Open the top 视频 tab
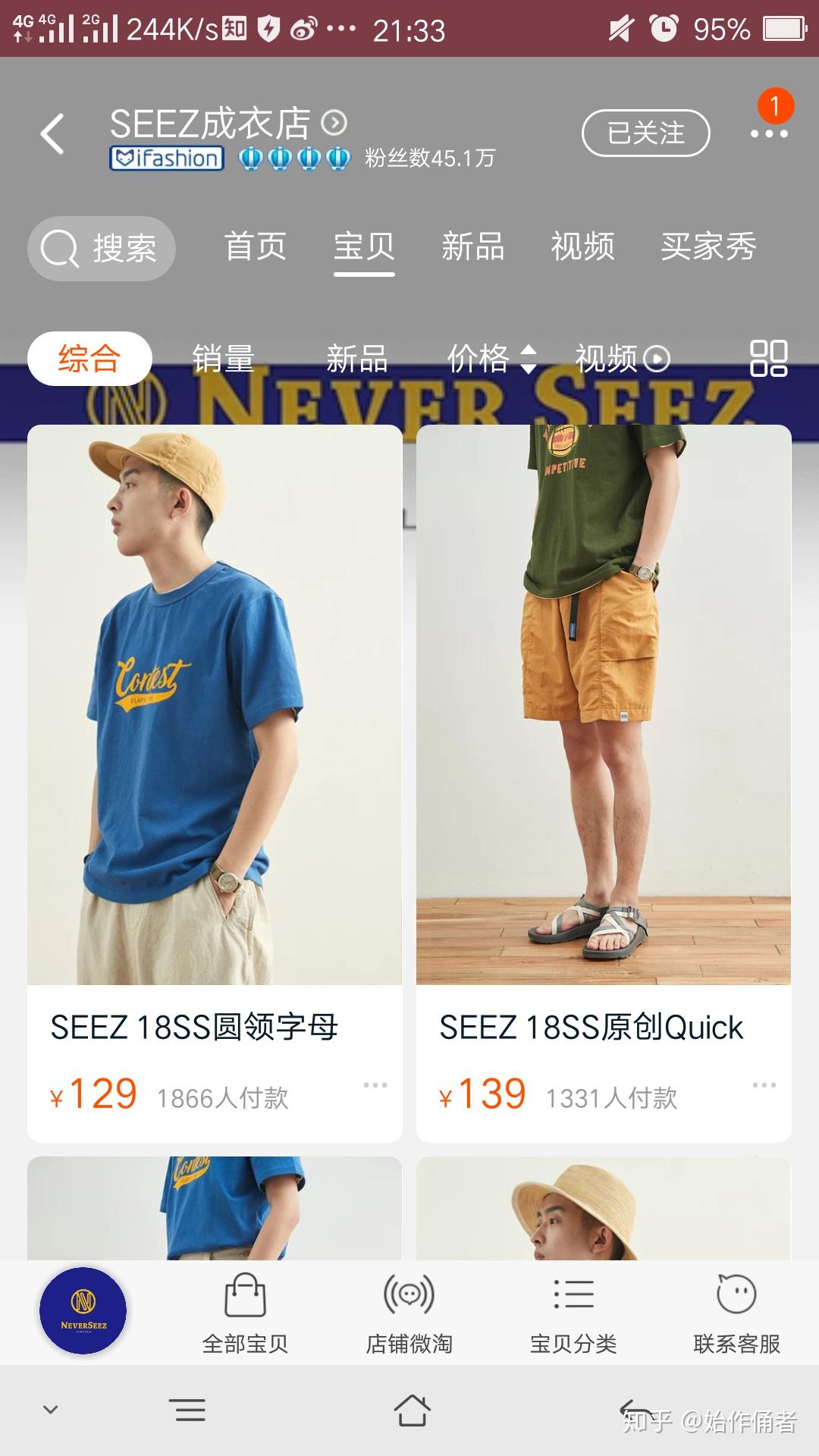Image resolution: width=819 pixels, height=1456 pixels. (582, 246)
